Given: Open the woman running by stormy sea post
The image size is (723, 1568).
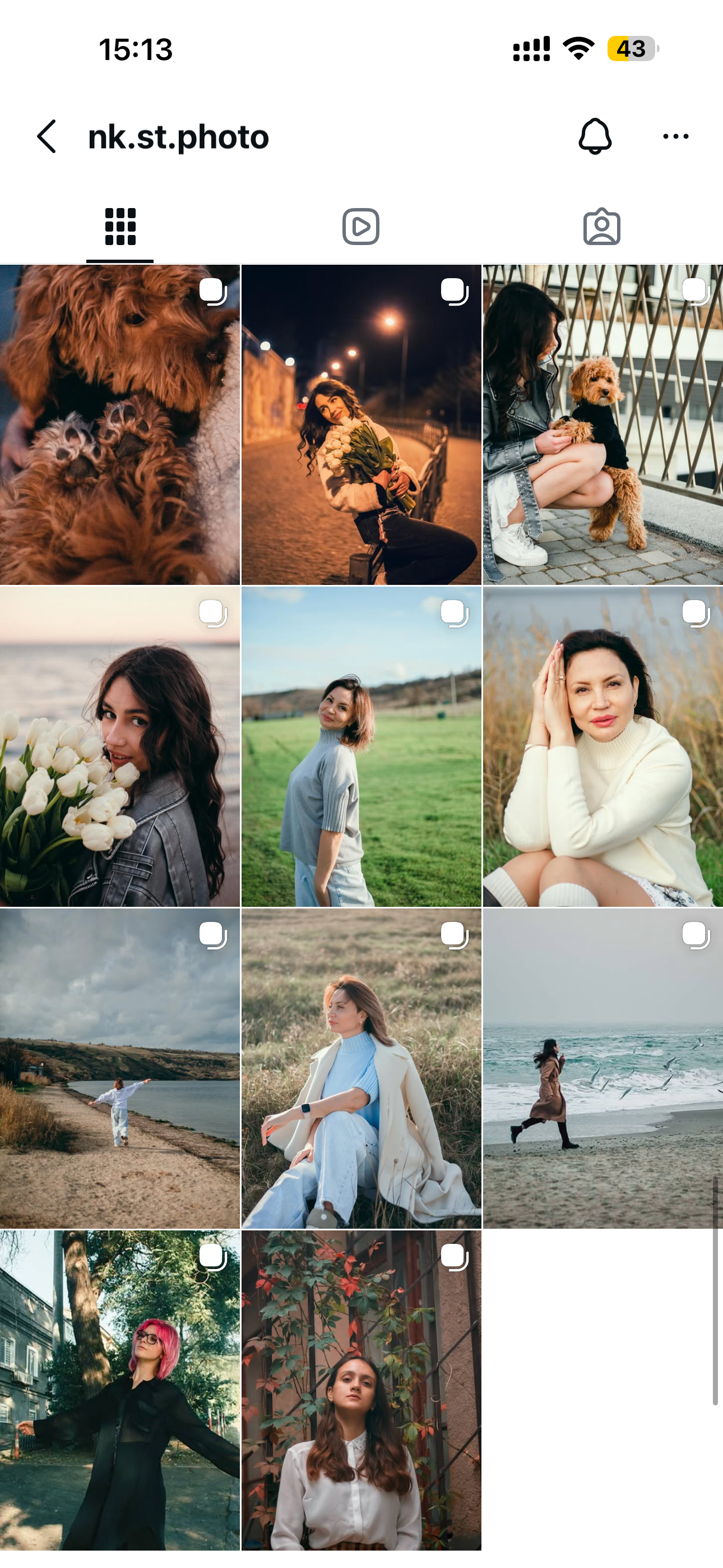Looking at the screenshot, I should (x=602, y=1068).
